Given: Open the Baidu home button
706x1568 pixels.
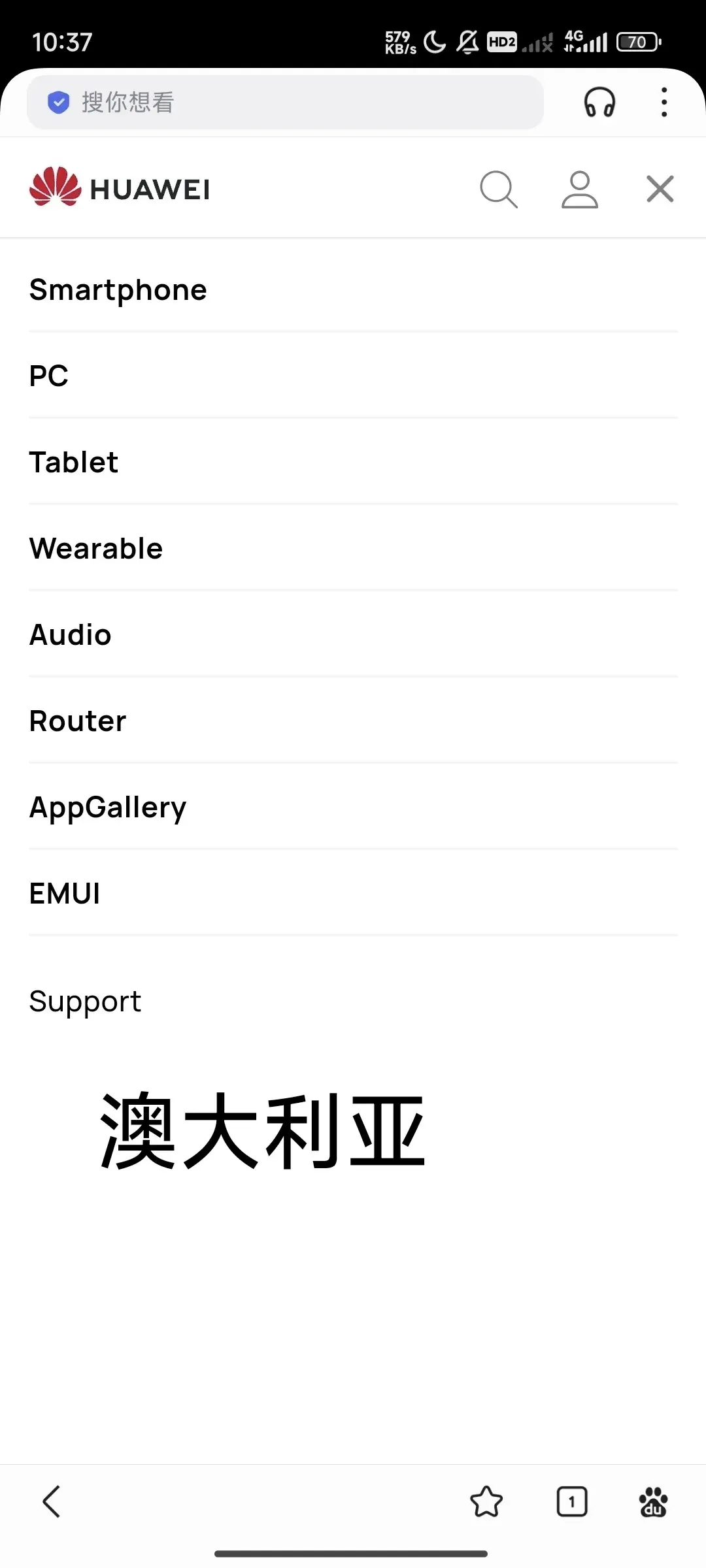Looking at the screenshot, I should click(653, 1501).
